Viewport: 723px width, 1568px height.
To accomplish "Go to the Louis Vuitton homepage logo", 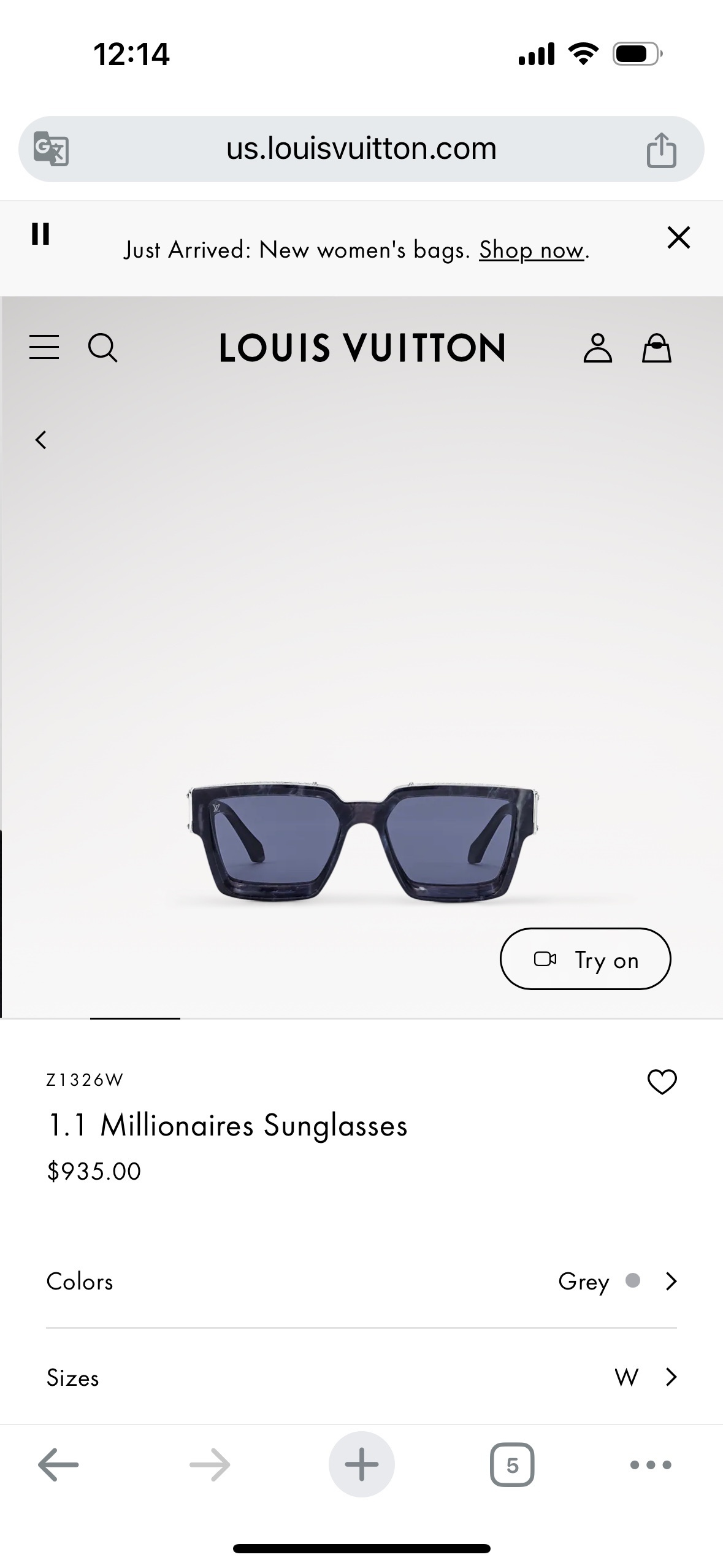I will pyautogui.click(x=362, y=348).
